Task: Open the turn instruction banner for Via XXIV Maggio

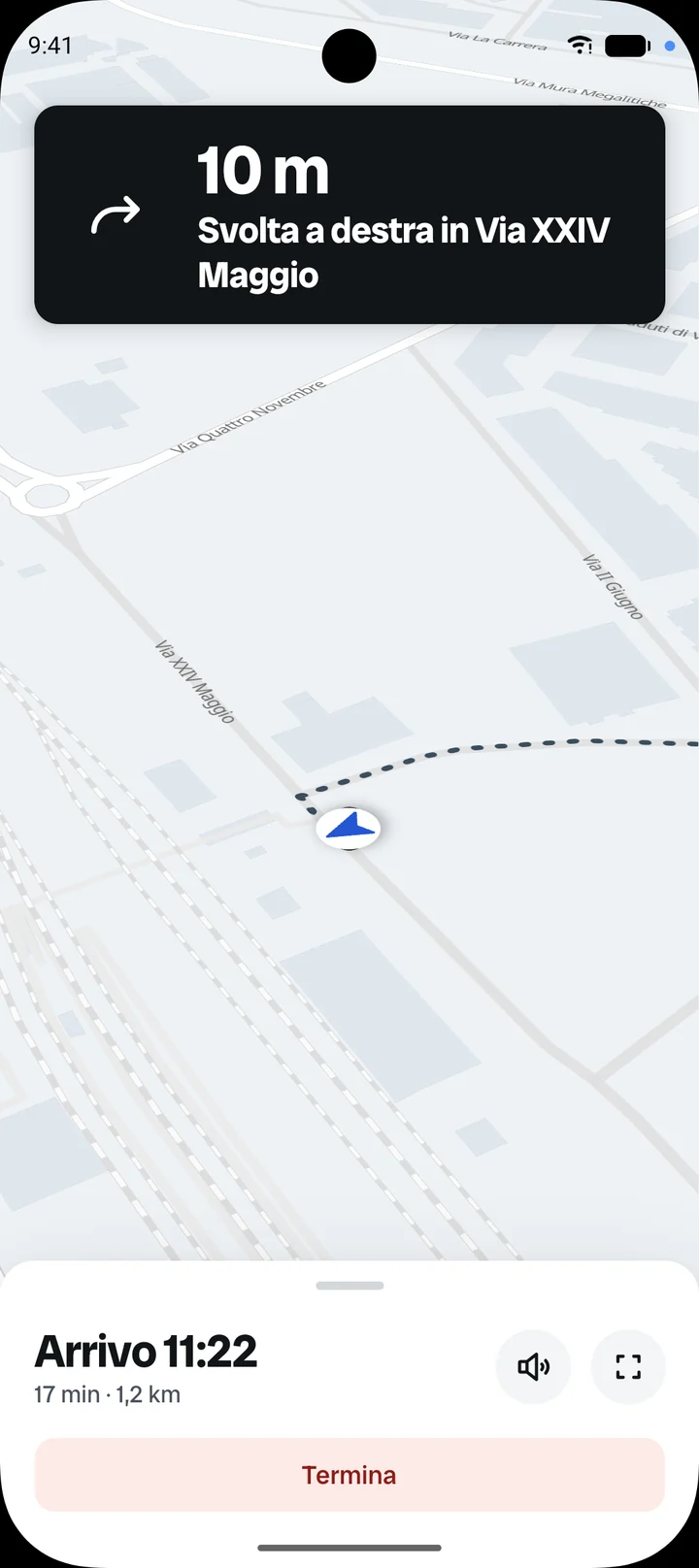Action: pos(349,214)
